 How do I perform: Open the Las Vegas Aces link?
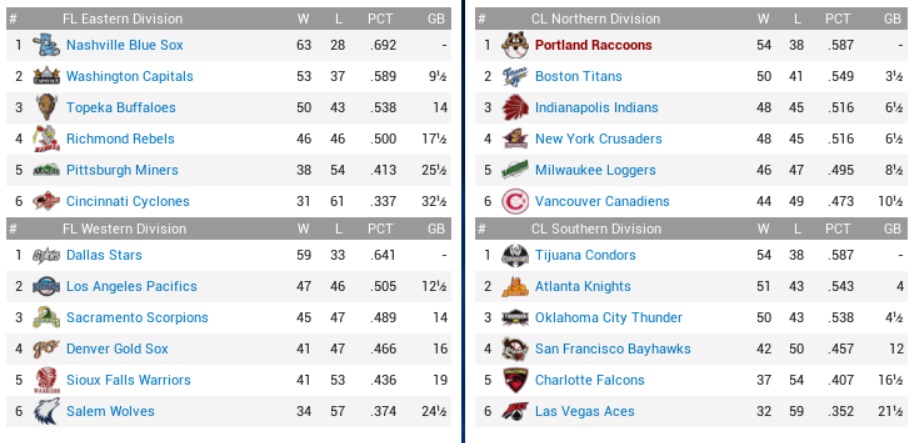point(584,411)
